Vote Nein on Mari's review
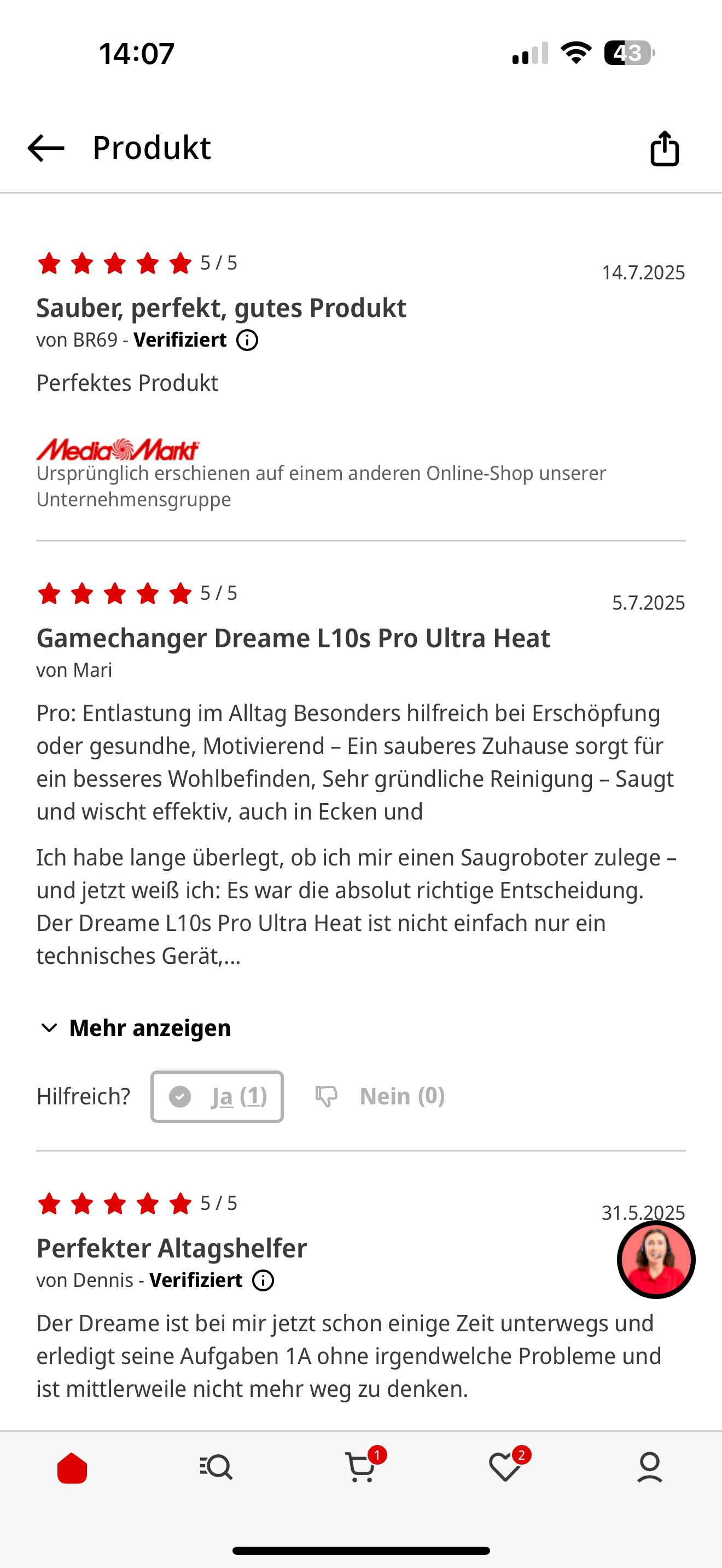The width and height of the screenshot is (722, 1568). click(x=381, y=1096)
